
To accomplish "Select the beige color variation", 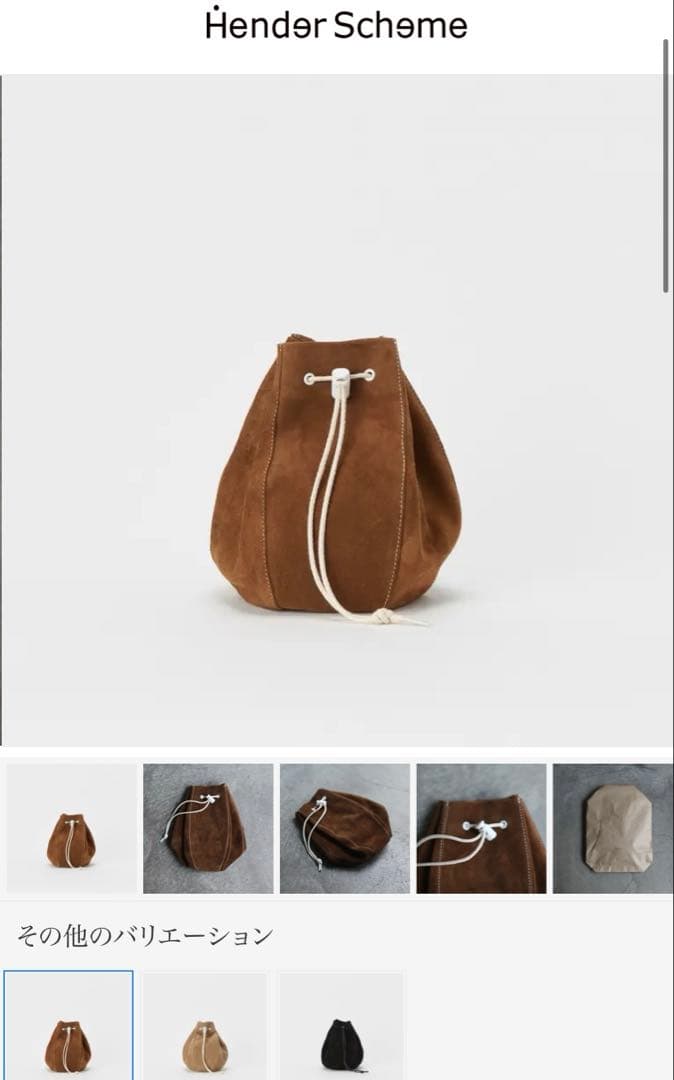I will pyautogui.click(x=205, y=1028).
